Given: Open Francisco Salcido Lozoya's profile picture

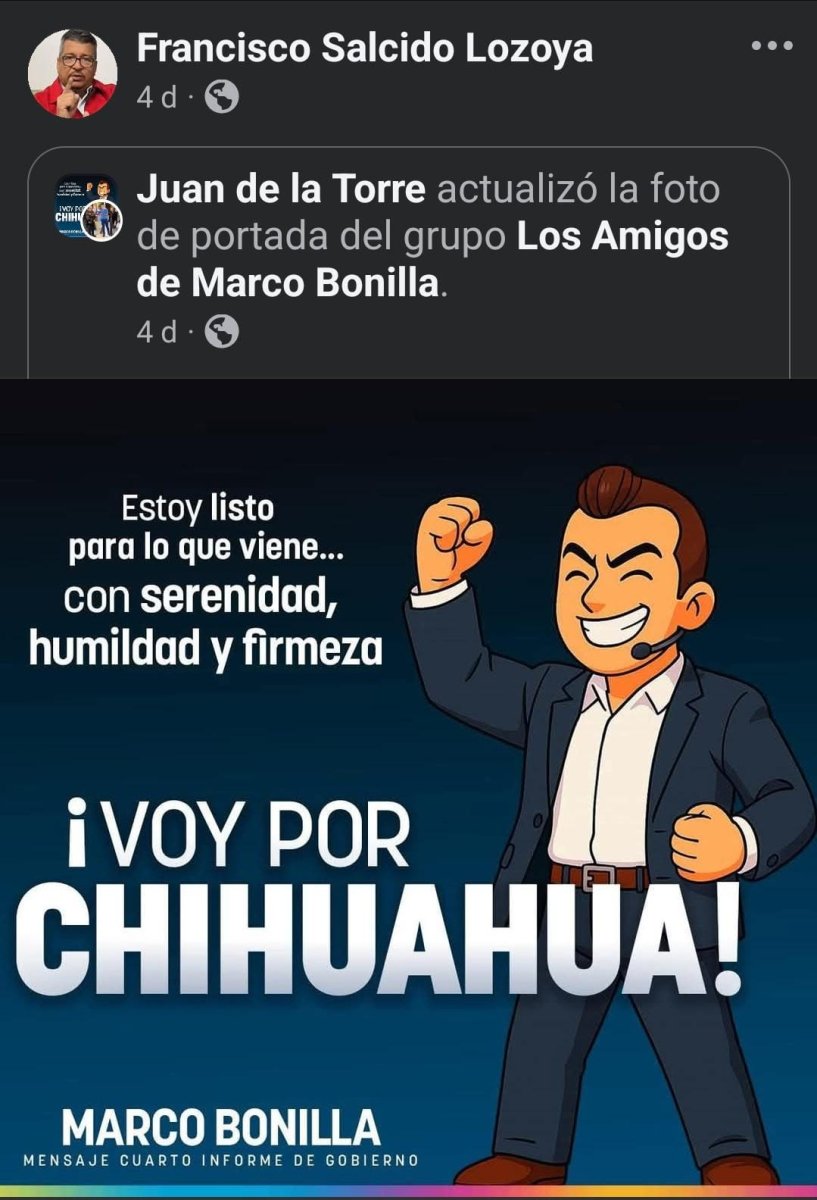Looking at the screenshot, I should pyautogui.click(x=72, y=73).
